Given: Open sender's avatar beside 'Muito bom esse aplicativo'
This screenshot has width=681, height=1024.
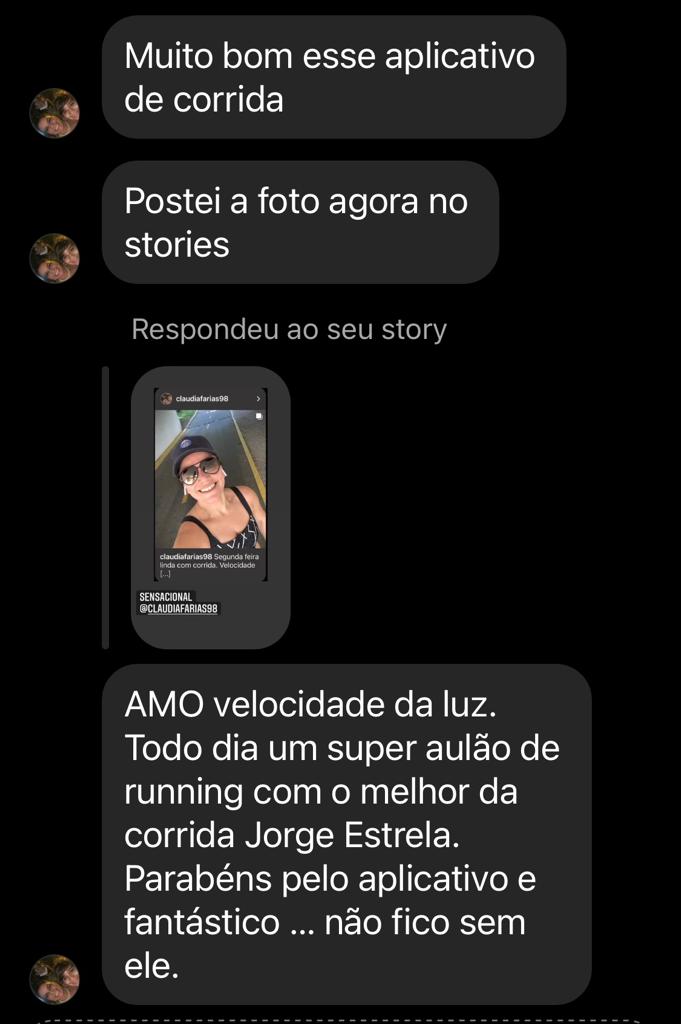Looking at the screenshot, I should click(x=54, y=113).
